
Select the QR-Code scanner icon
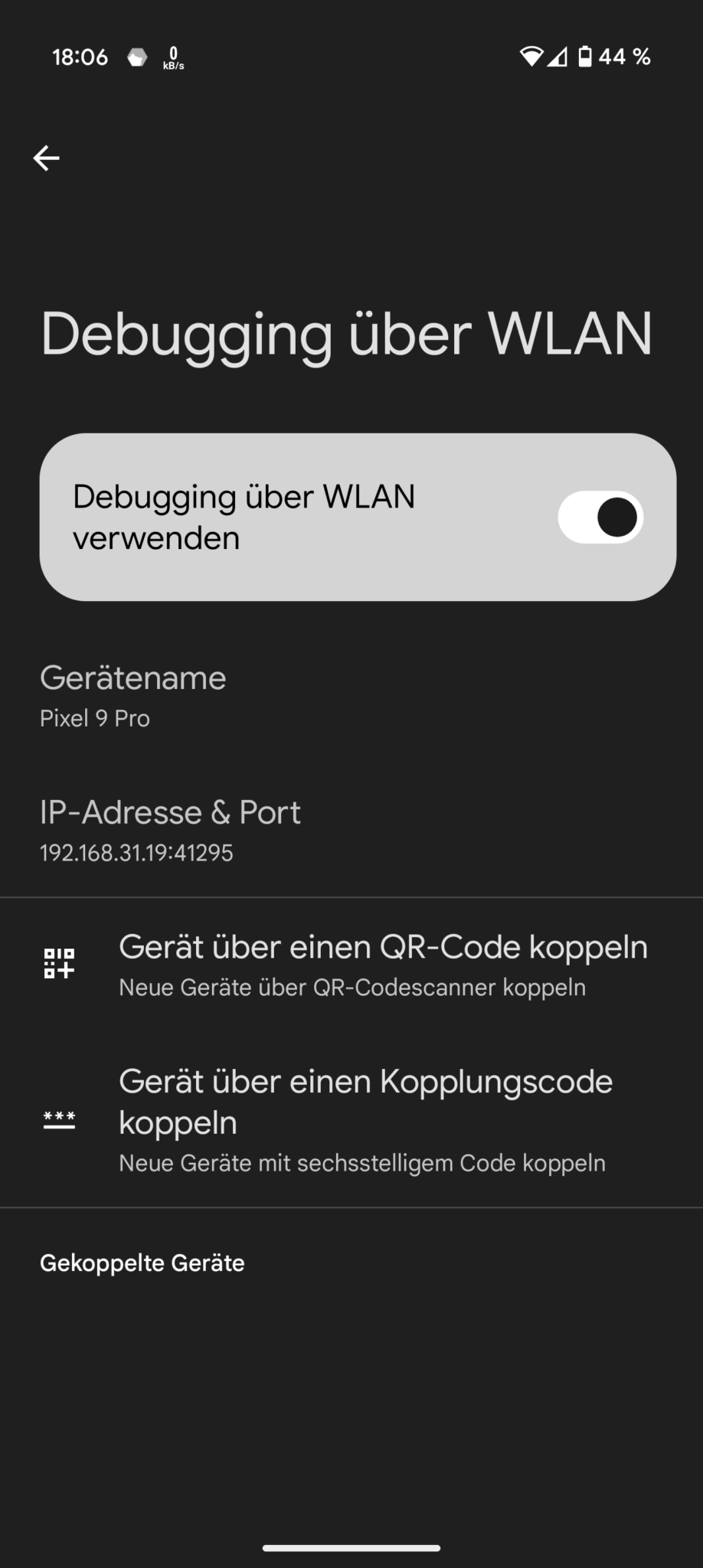[58, 962]
